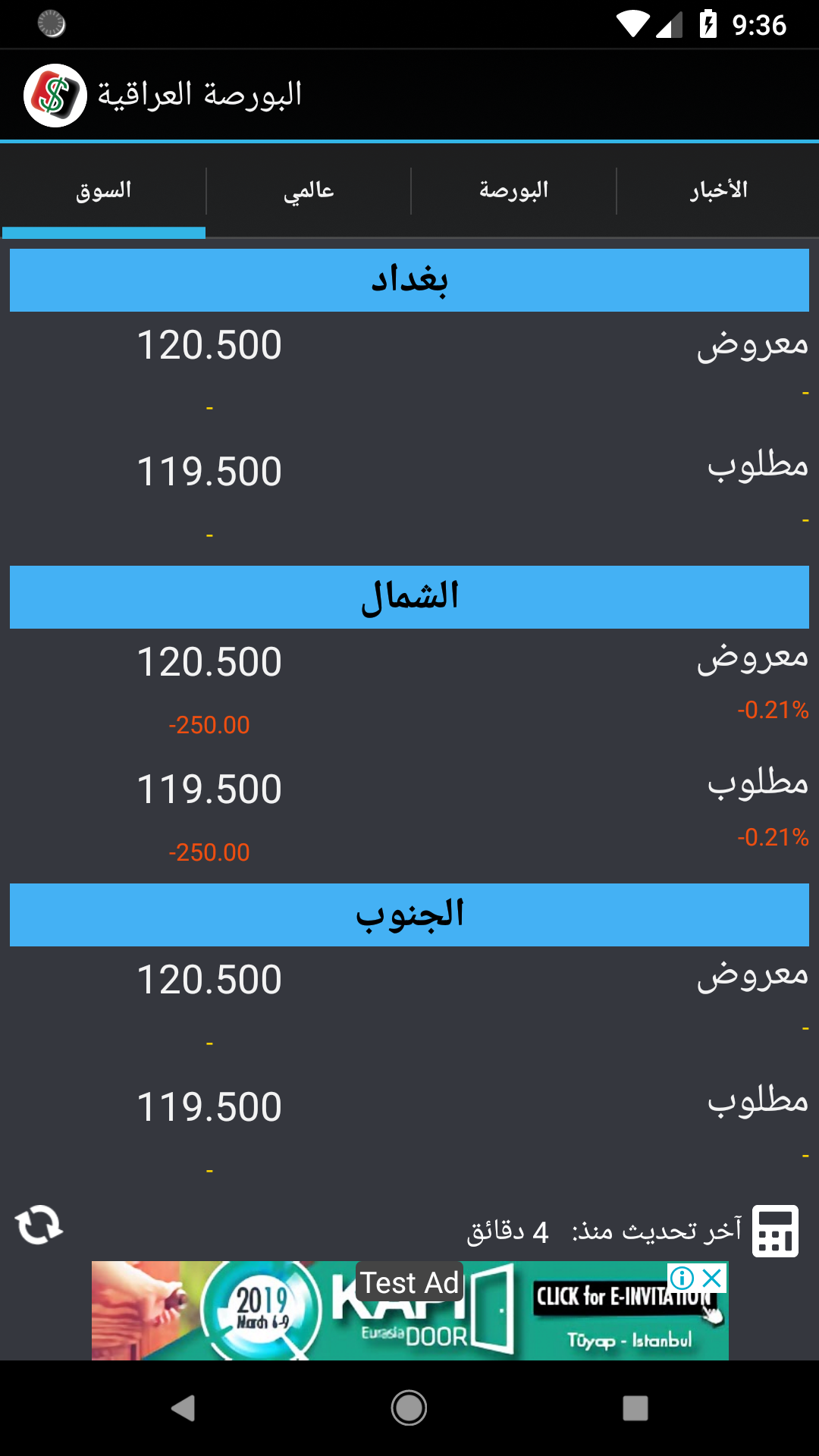This screenshot has width=819, height=1456.
Task: Open the Eurasia Door banner ad
Action: 409,1310
